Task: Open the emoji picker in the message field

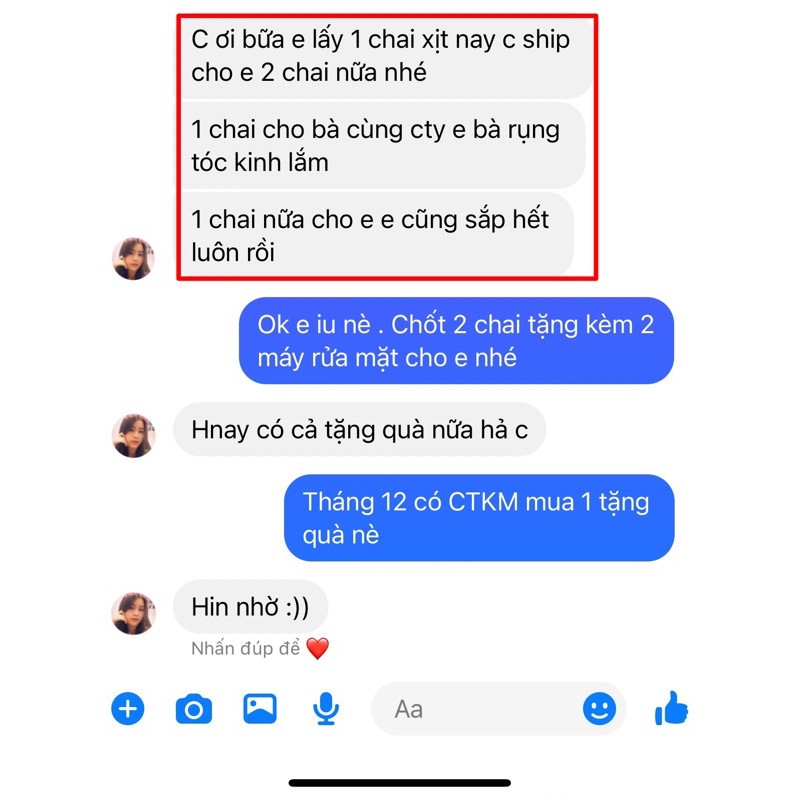Action: 599,709
